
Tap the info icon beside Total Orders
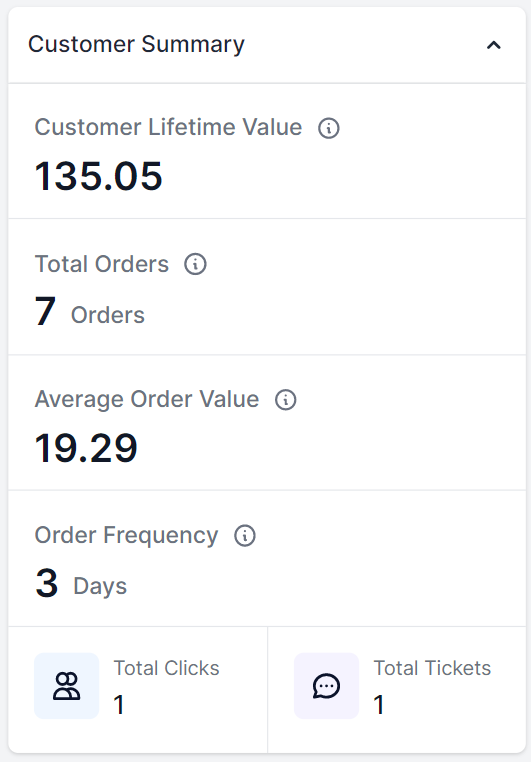point(195,264)
